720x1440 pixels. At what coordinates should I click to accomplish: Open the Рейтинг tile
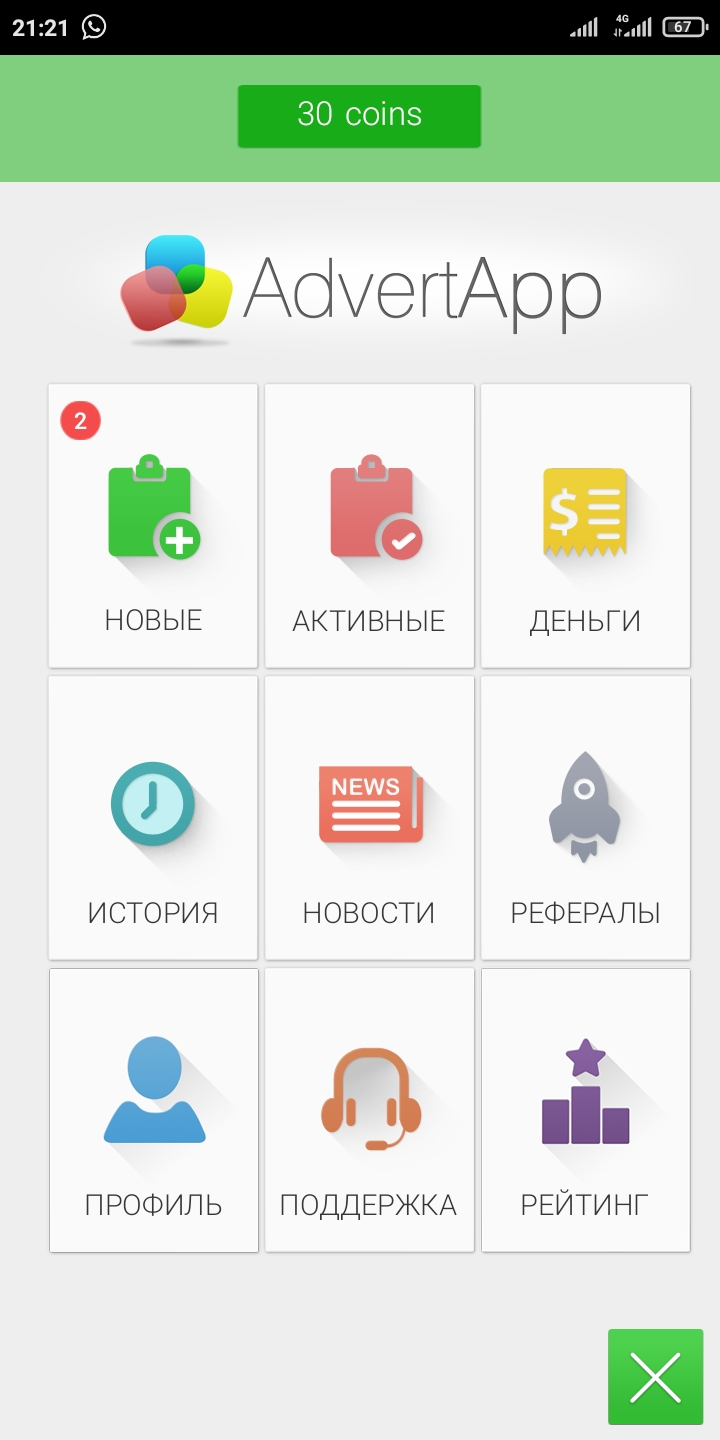[585, 1110]
